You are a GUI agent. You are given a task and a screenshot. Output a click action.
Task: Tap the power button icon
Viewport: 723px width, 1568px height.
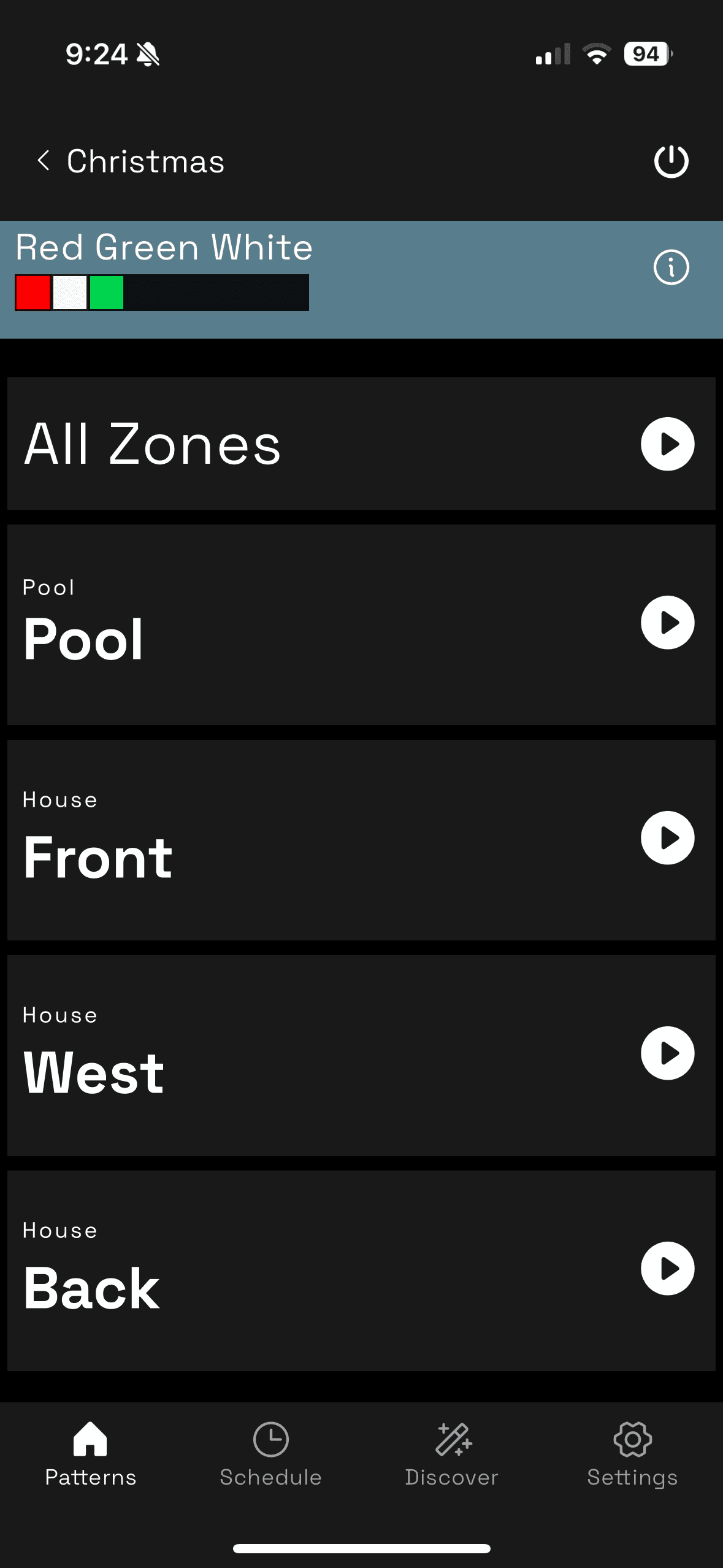(x=671, y=161)
